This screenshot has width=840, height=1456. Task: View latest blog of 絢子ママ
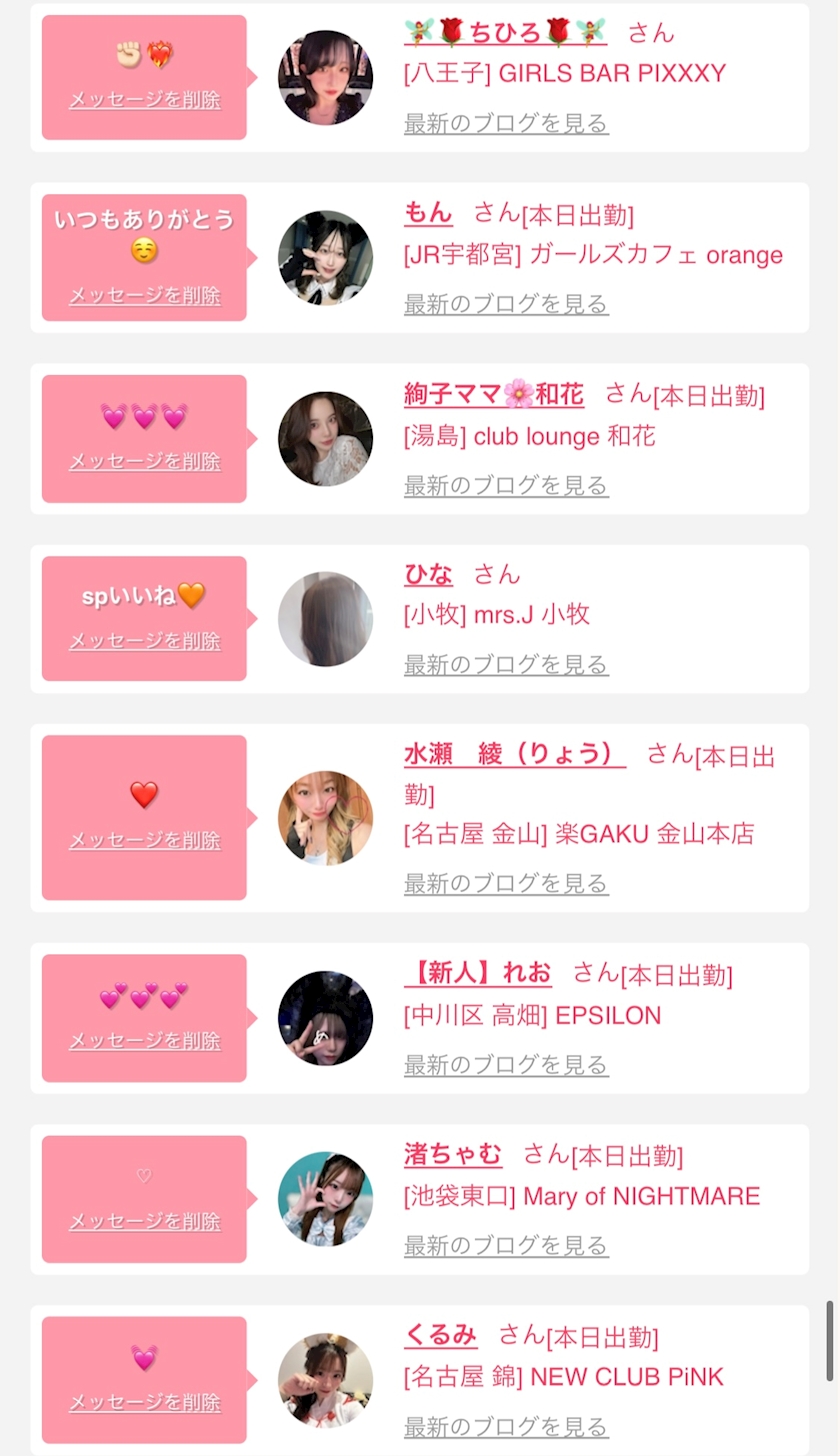pyautogui.click(x=506, y=486)
